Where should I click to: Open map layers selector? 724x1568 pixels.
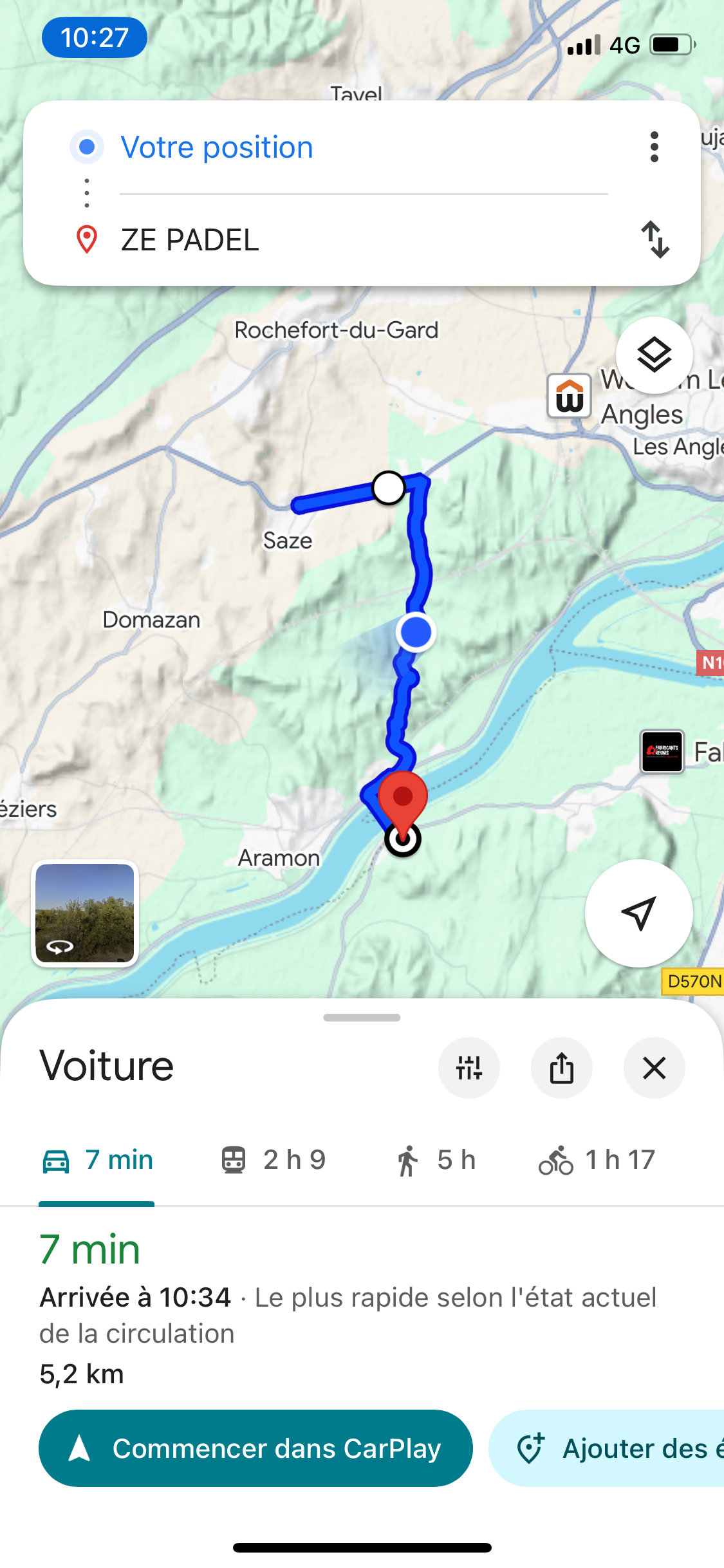[x=654, y=355]
